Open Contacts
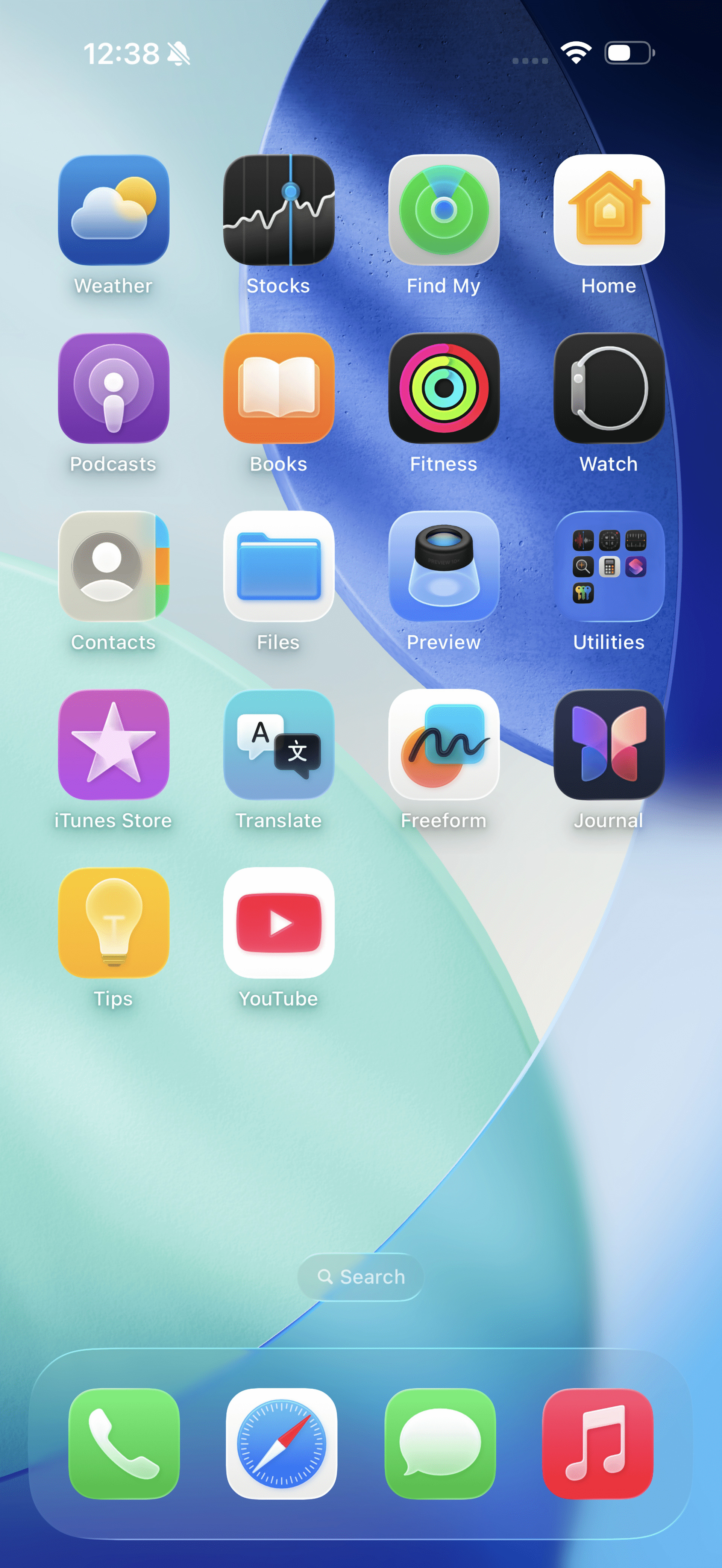 [113, 566]
